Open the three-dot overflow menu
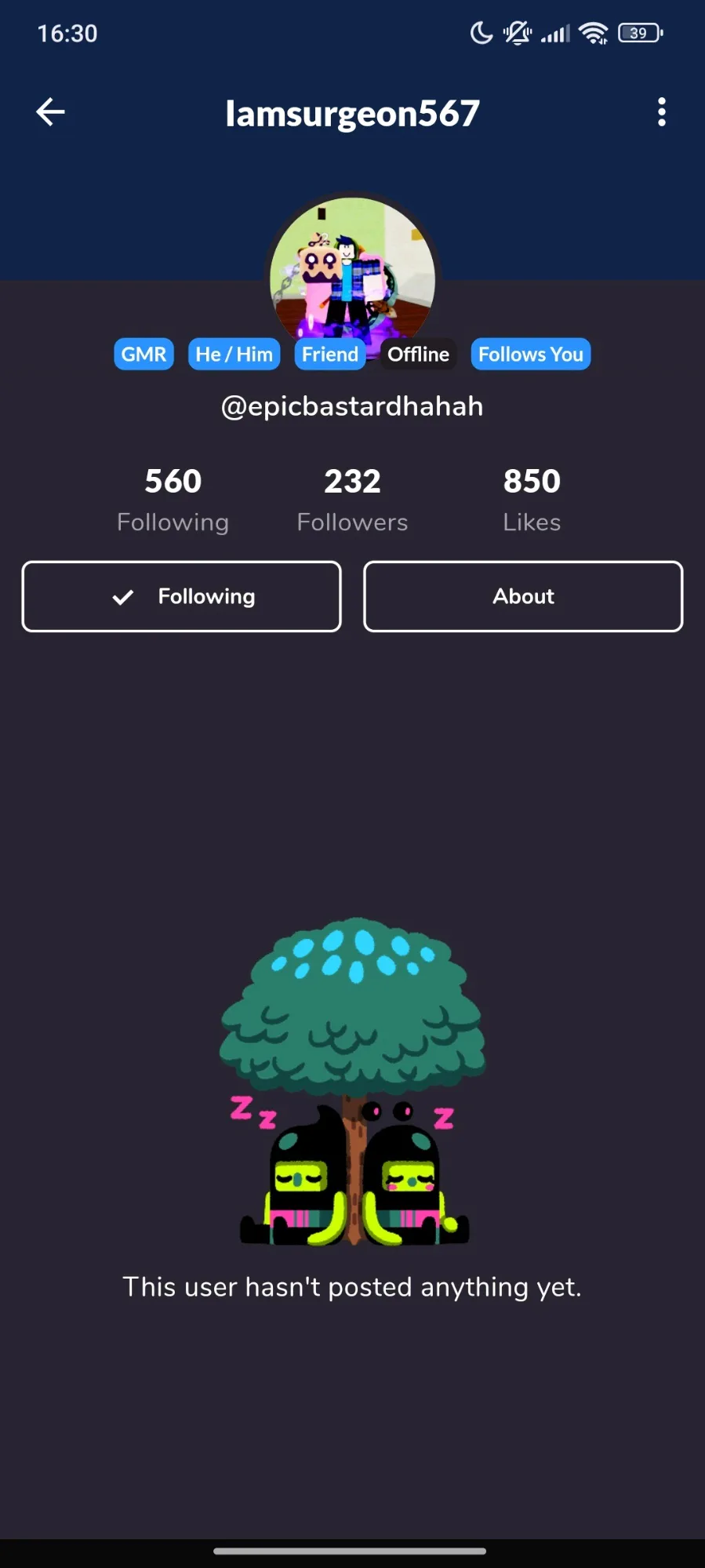Screen dimensions: 705x1568 click(x=662, y=112)
